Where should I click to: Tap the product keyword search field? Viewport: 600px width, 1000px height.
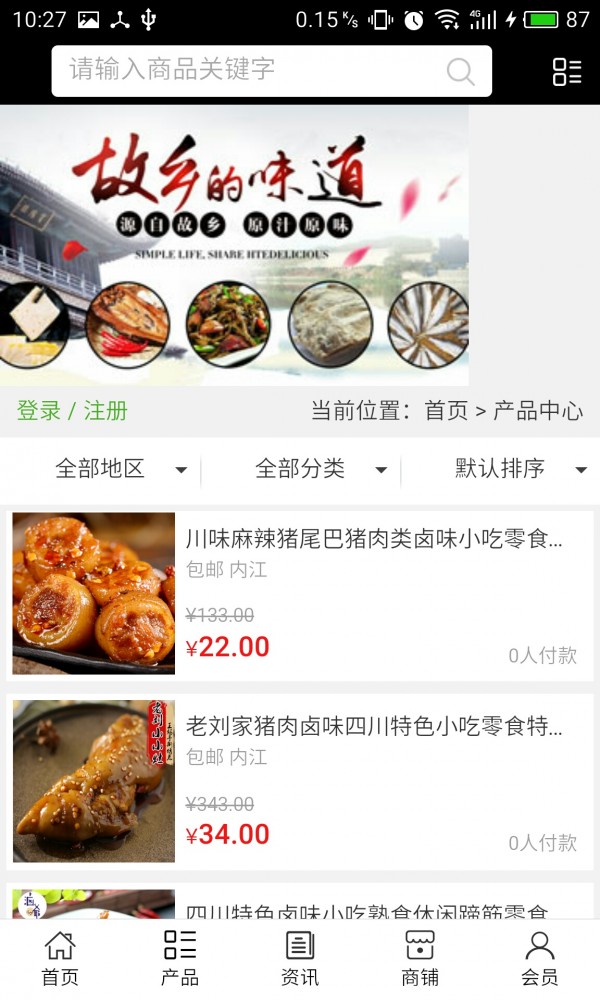(x=250, y=70)
